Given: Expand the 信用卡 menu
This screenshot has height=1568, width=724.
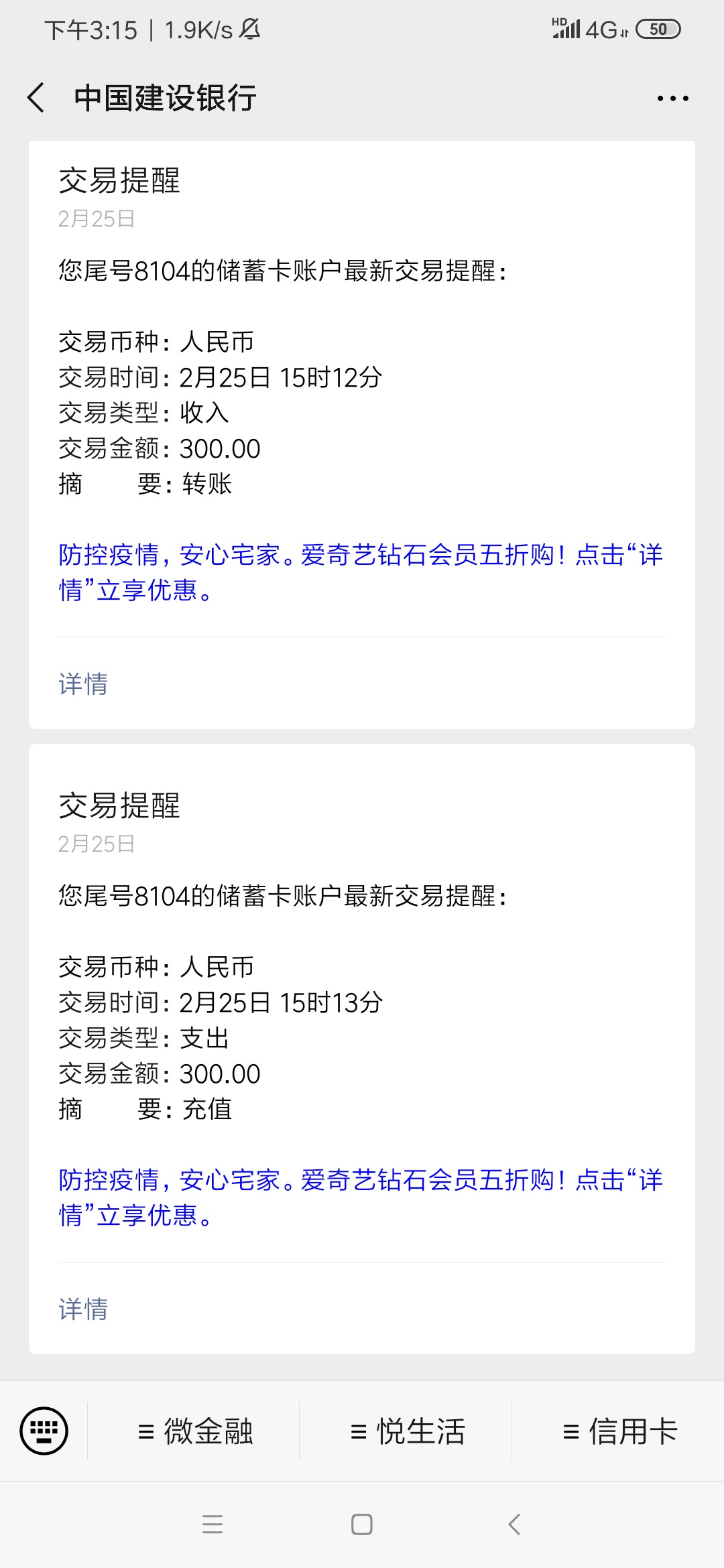Looking at the screenshot, I should click(619, 1431).
